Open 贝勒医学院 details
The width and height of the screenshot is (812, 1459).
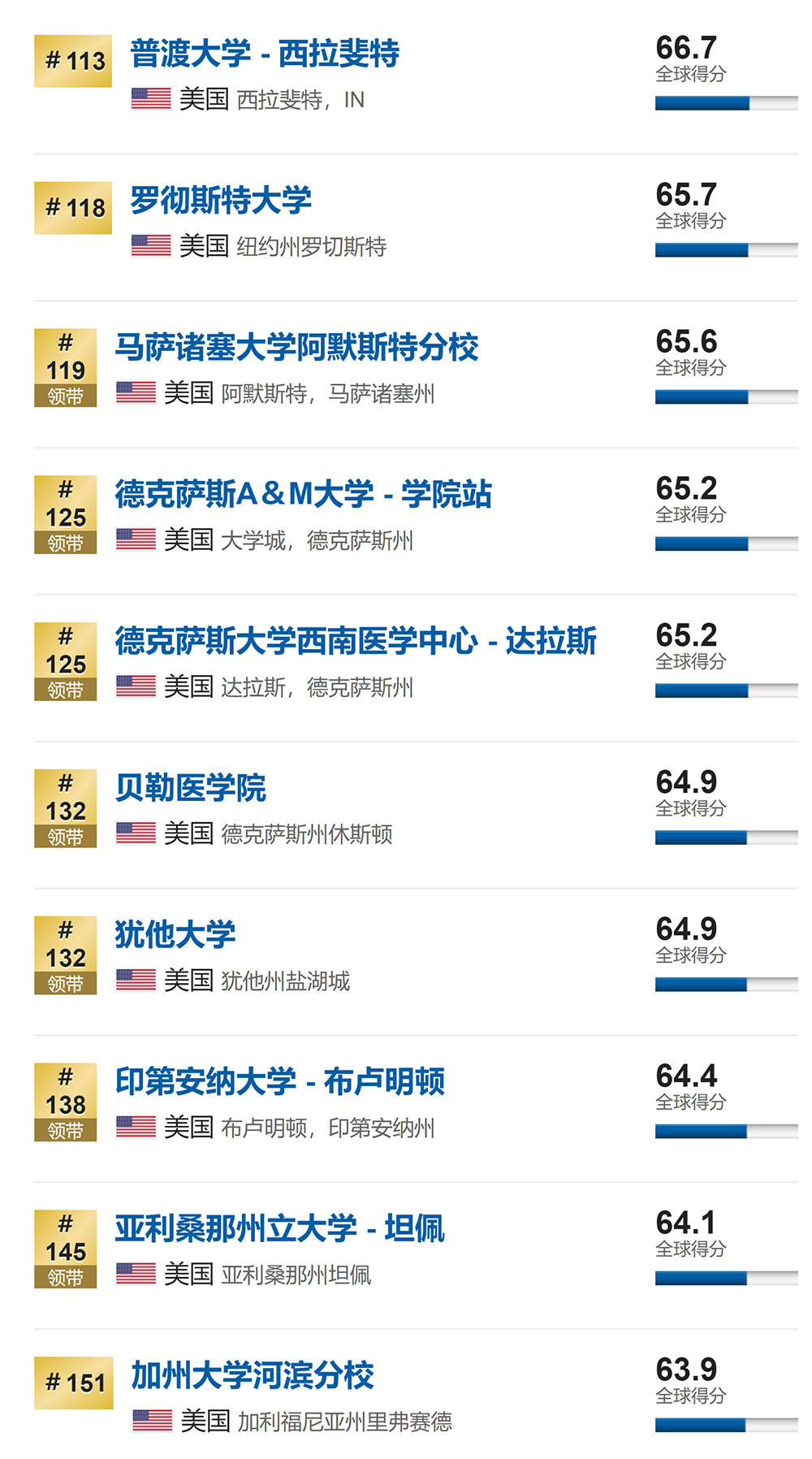(x=191, y=789)
